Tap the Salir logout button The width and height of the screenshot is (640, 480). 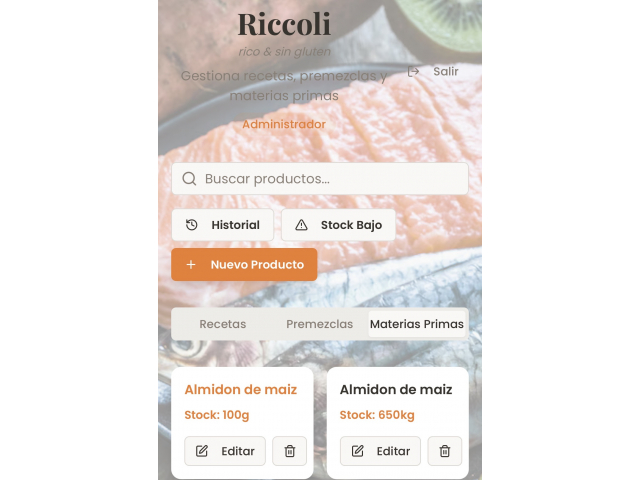433,72
